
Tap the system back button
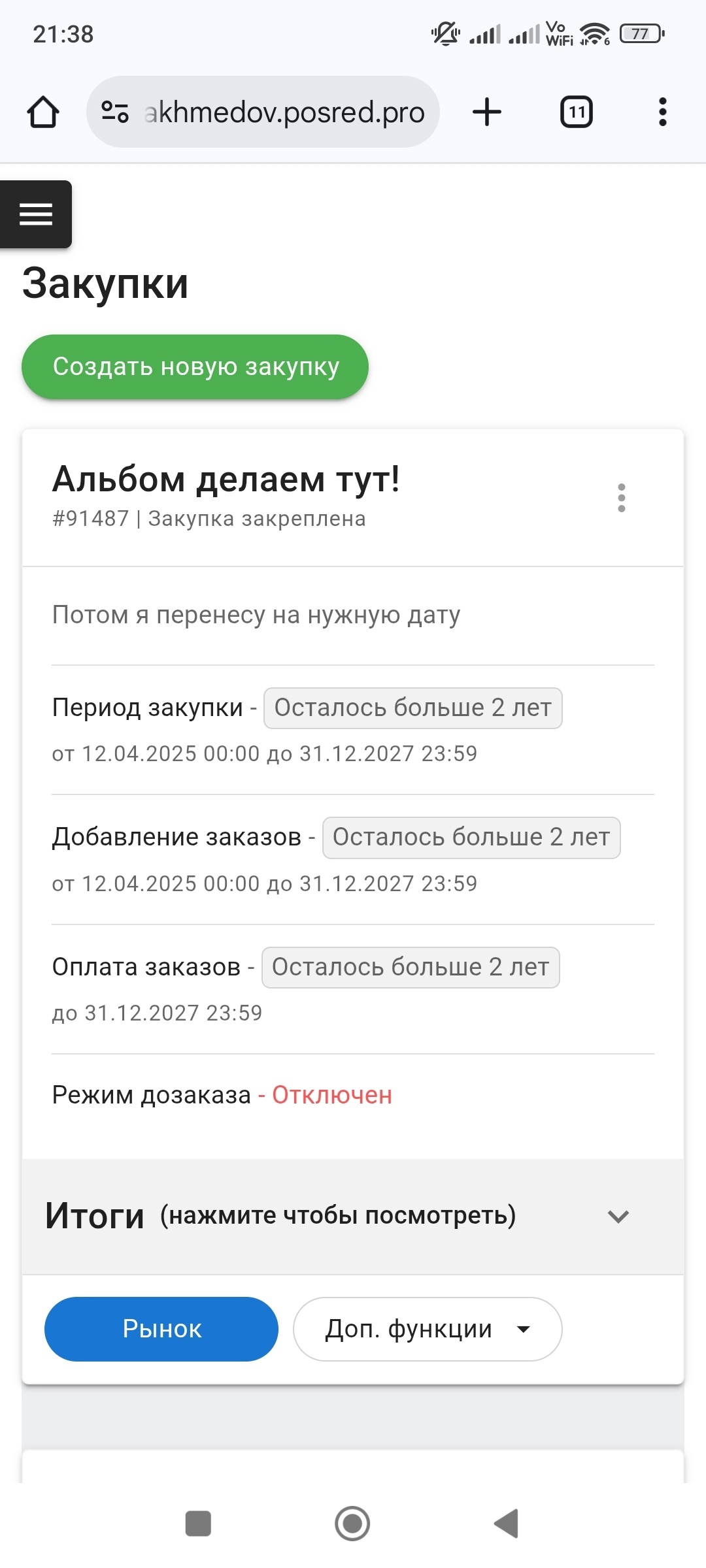pyautogui.click(x=507, y=1524)
